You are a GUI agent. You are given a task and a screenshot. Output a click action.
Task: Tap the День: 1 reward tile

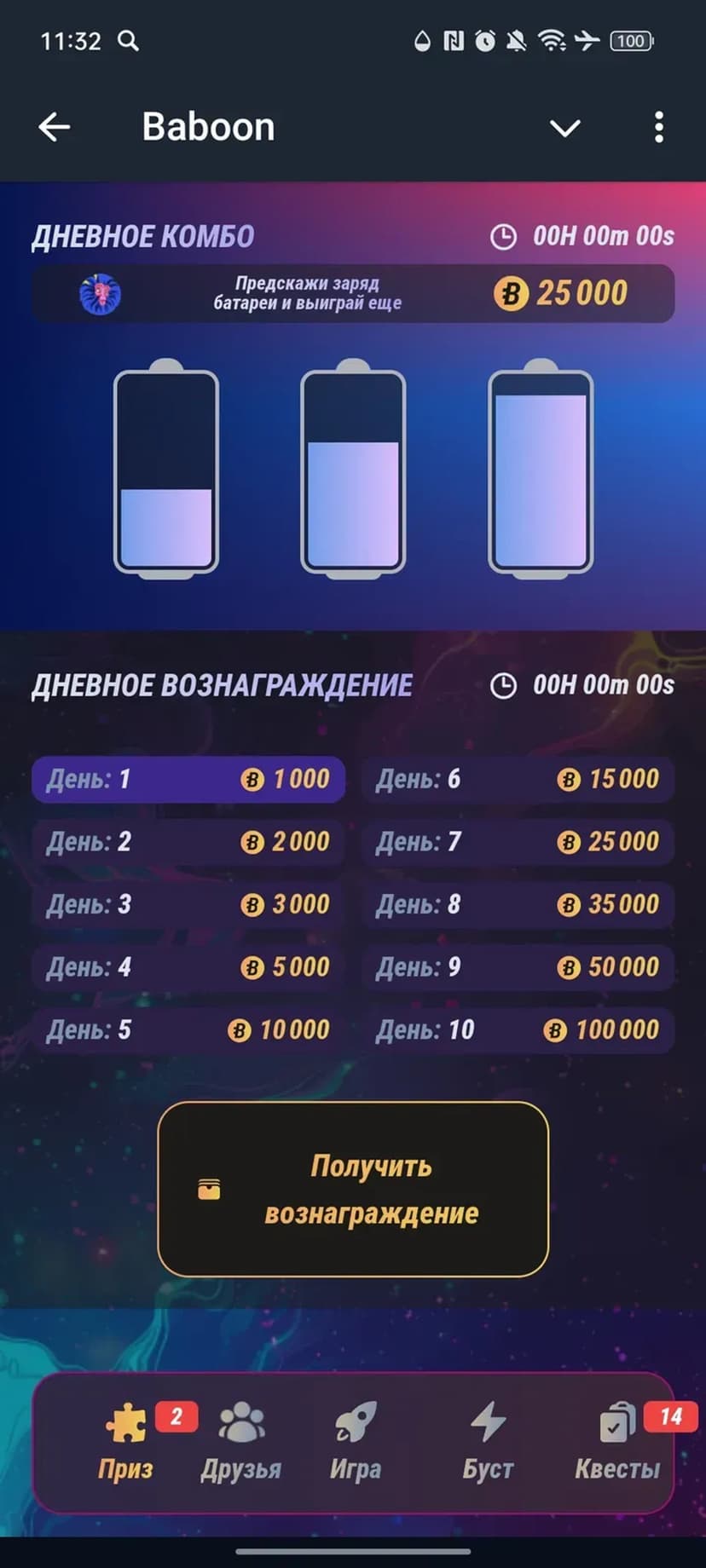pos(188,779)
